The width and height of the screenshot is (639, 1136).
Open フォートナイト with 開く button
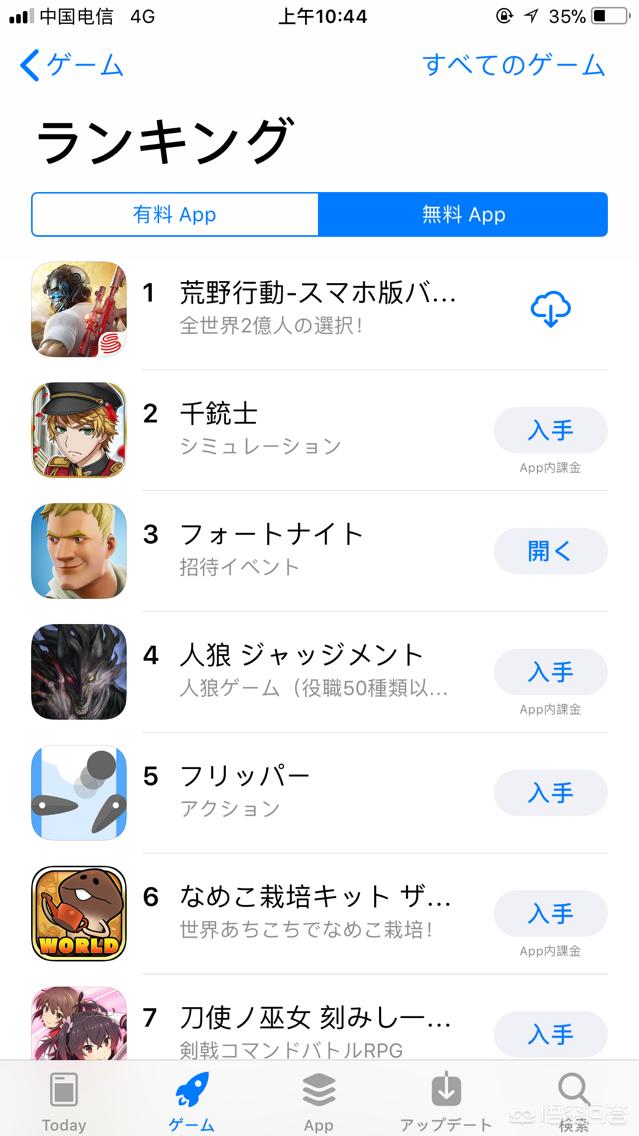[x=550, y=551]
